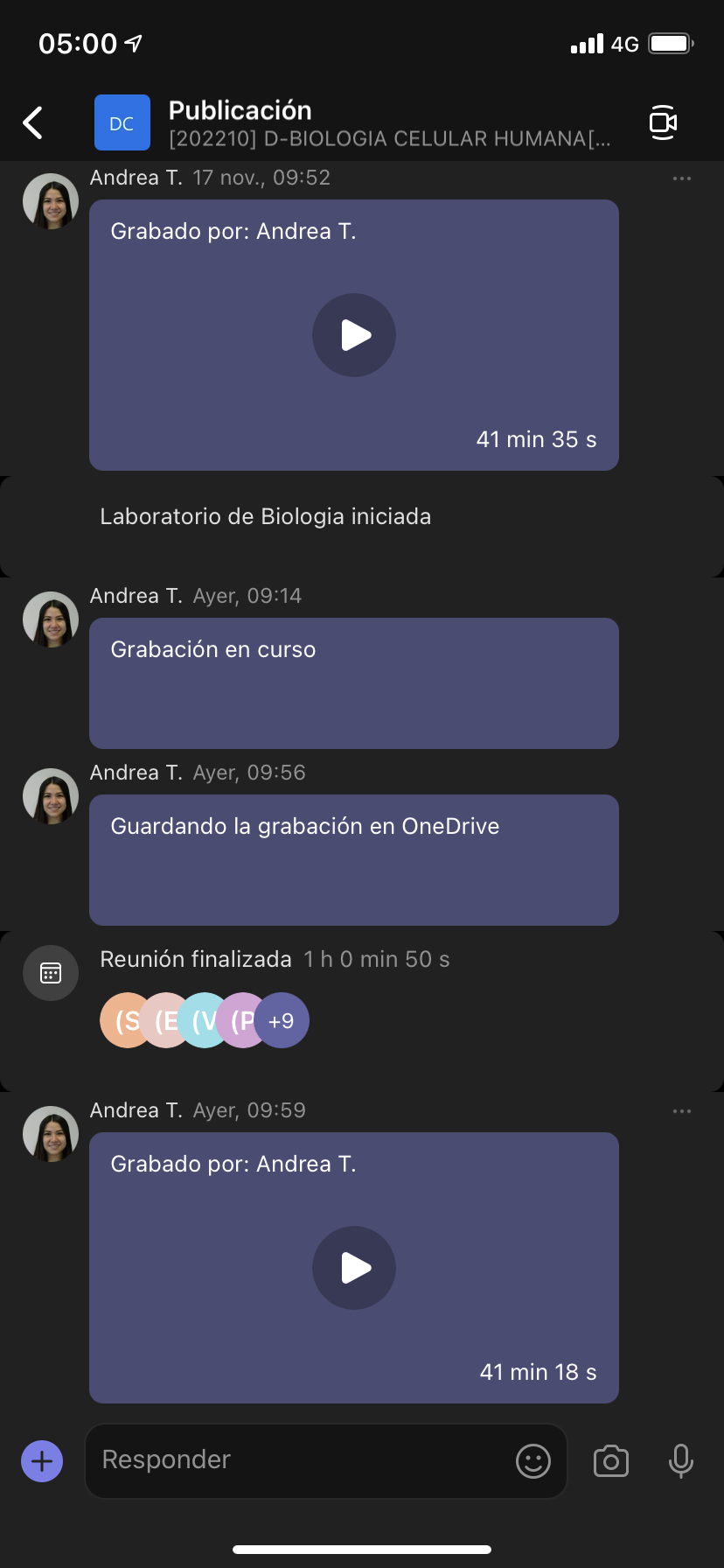724x1568 pixels.
Task: Open the camera to attach a photo
Action: pyautogui.click(x=611, y=1460)
